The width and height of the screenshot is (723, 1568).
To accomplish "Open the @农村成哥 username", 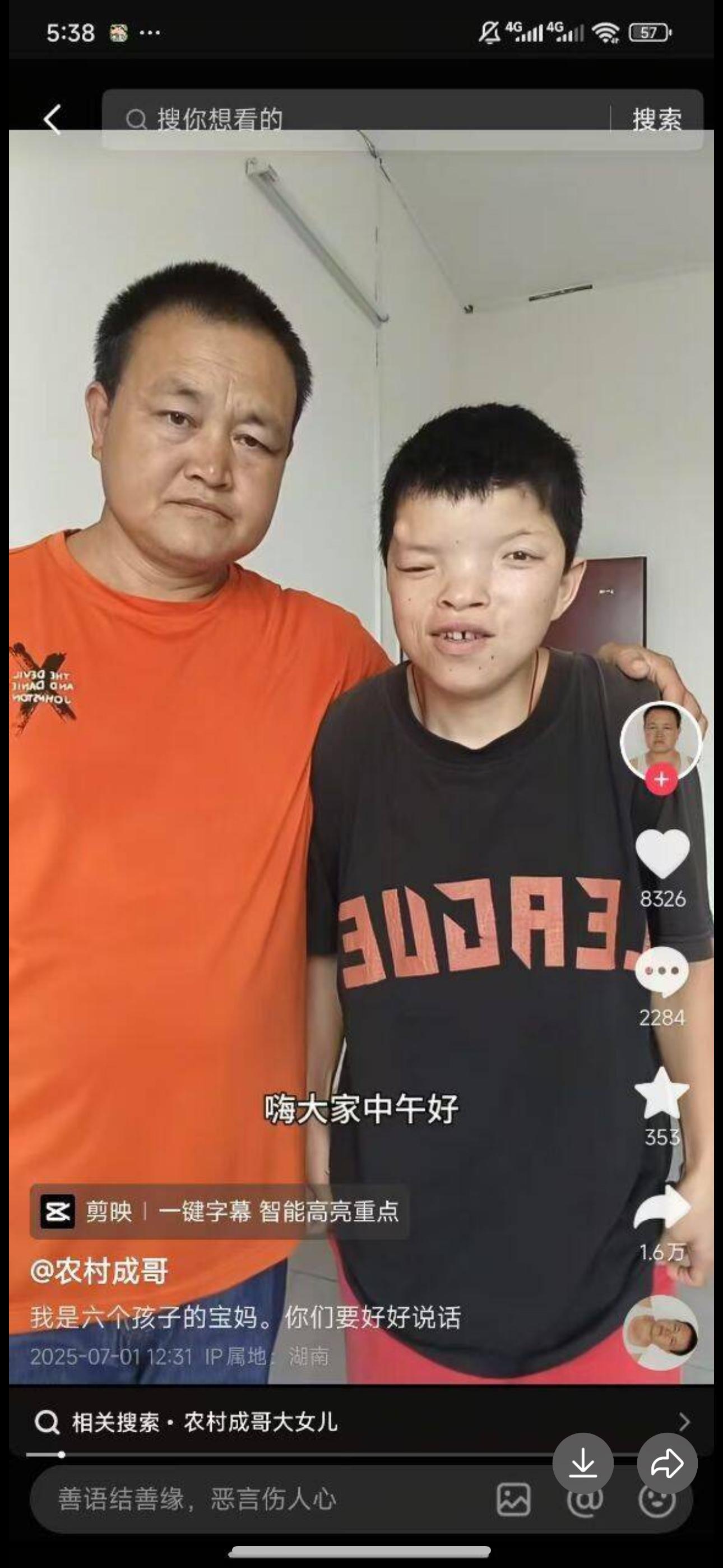I will click(100, 1271).
